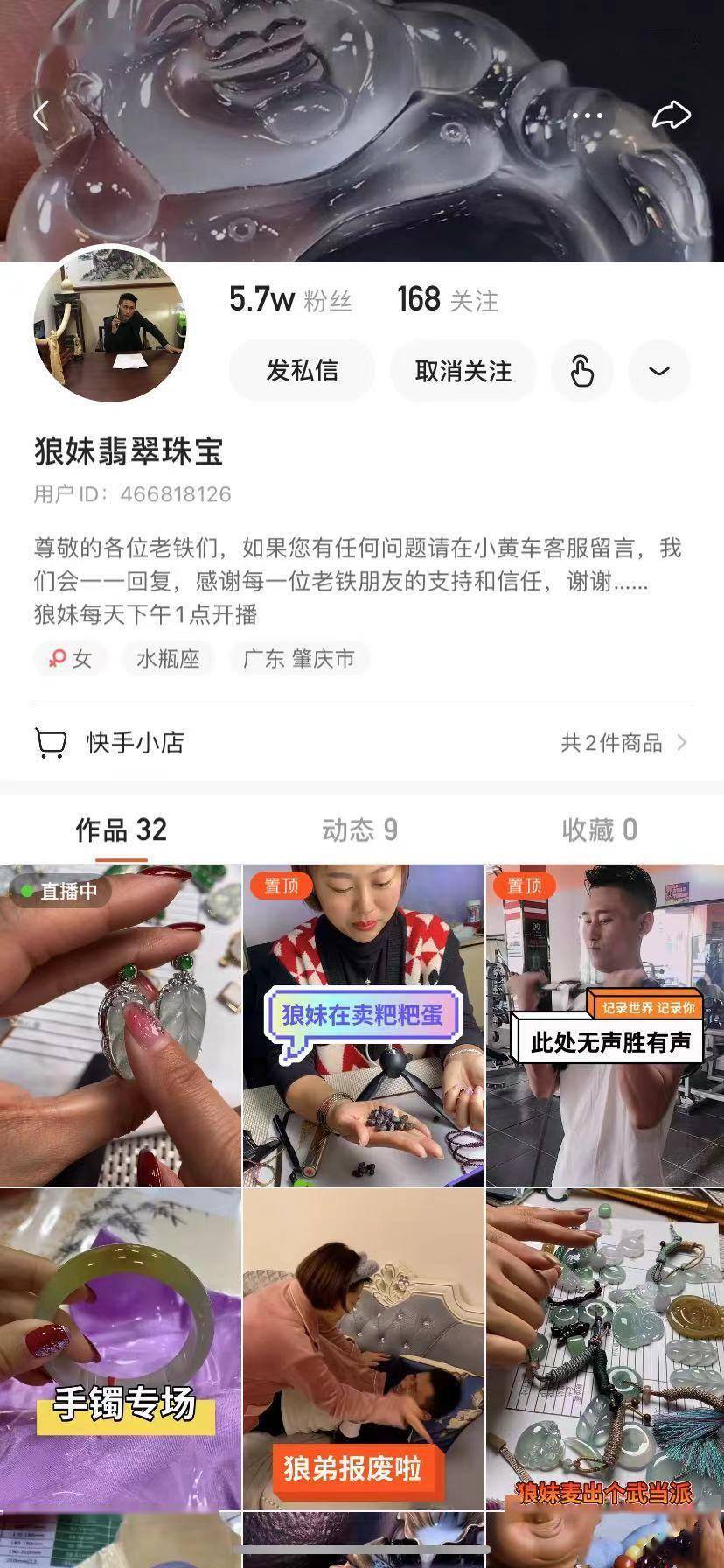
Task: Open 快手小店 shop with 2 products
Action: tap(362, 743)
